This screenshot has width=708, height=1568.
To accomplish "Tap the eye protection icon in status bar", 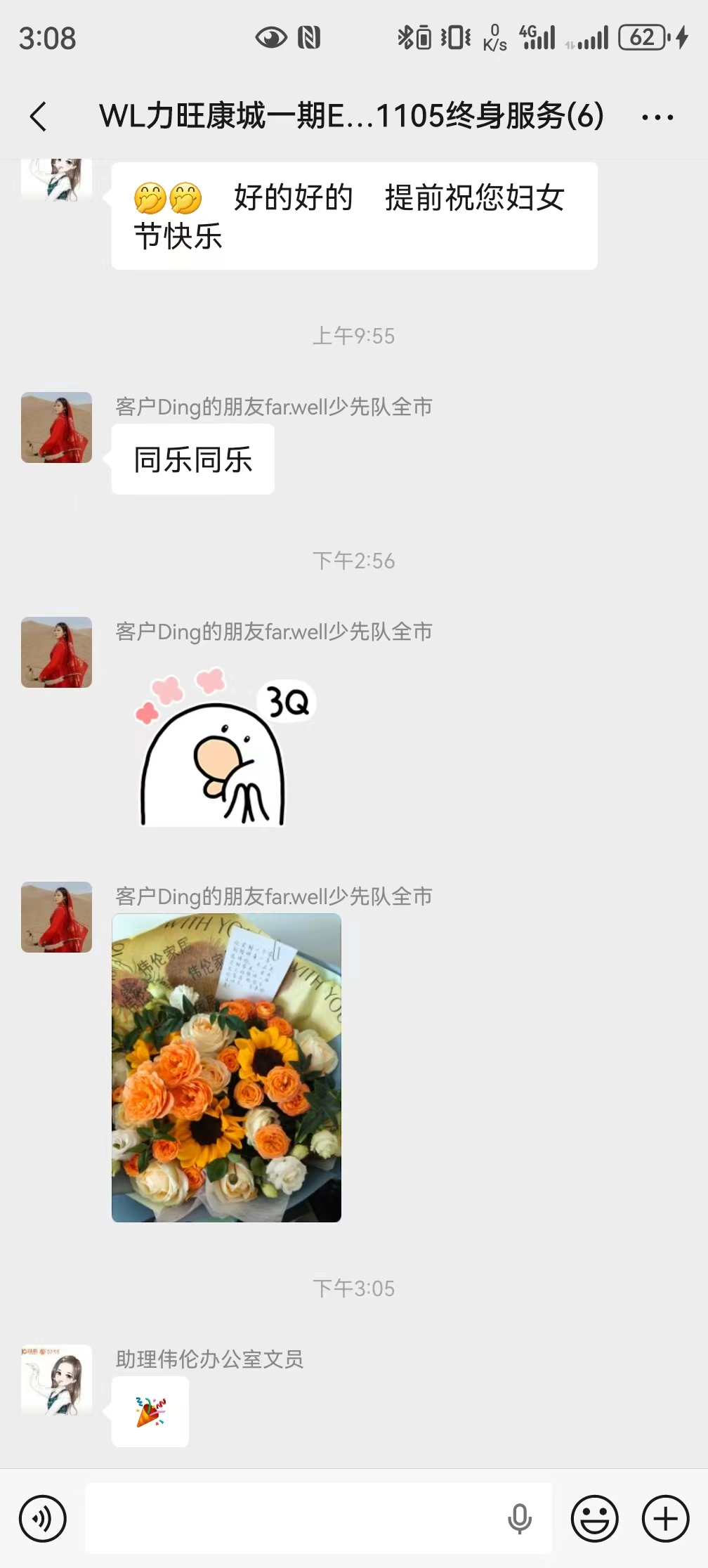I will (x=270, y=40).
